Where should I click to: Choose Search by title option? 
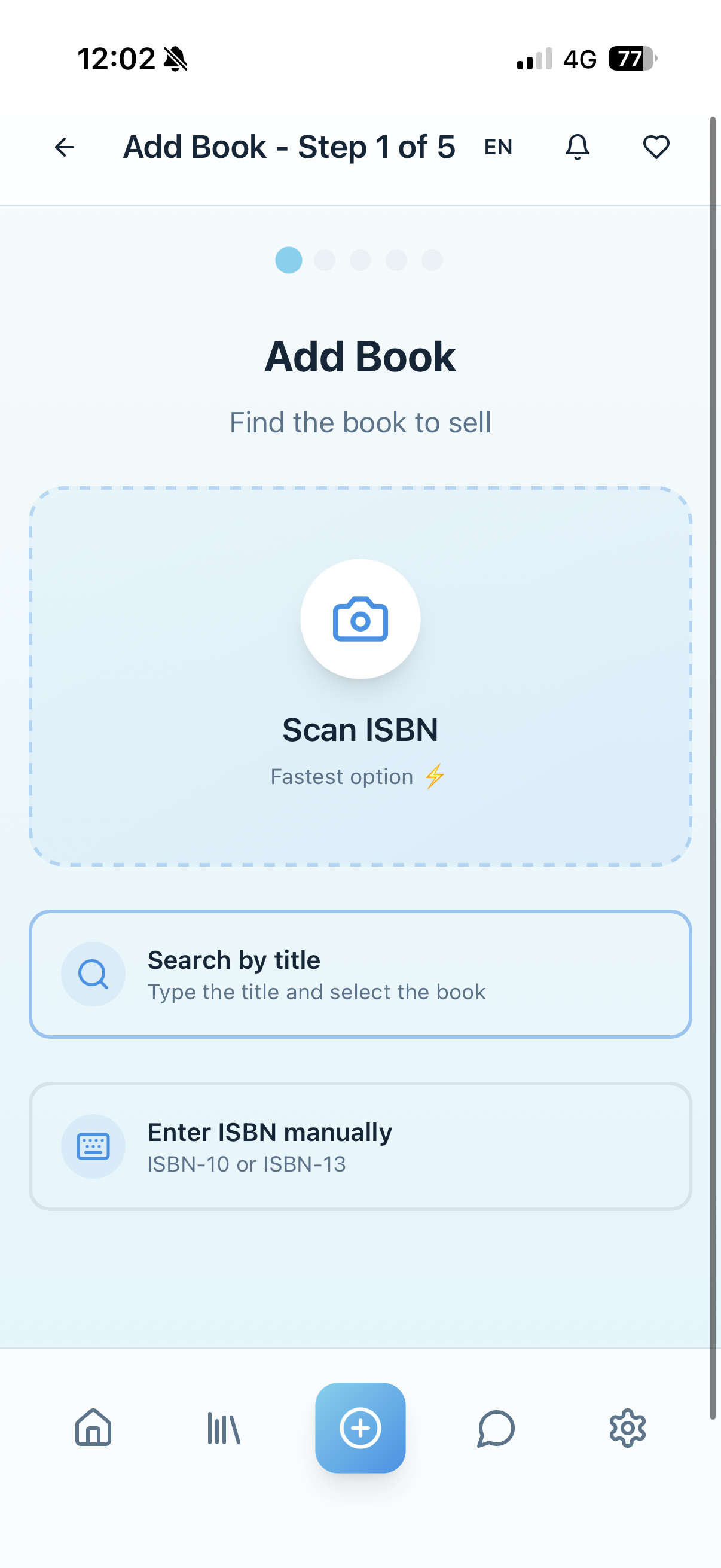[x=360, y=974]
